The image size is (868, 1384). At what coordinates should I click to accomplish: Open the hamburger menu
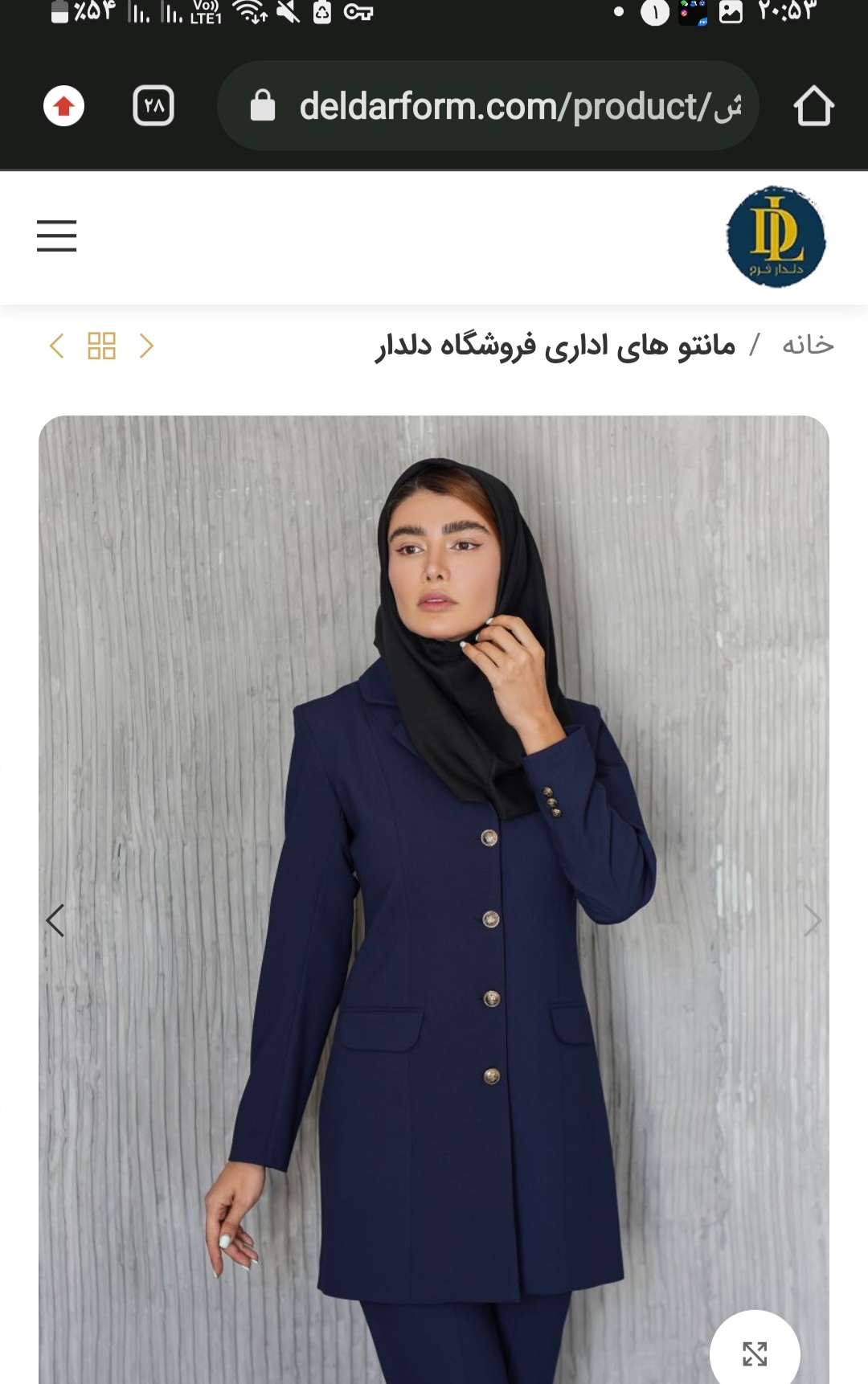57,235
